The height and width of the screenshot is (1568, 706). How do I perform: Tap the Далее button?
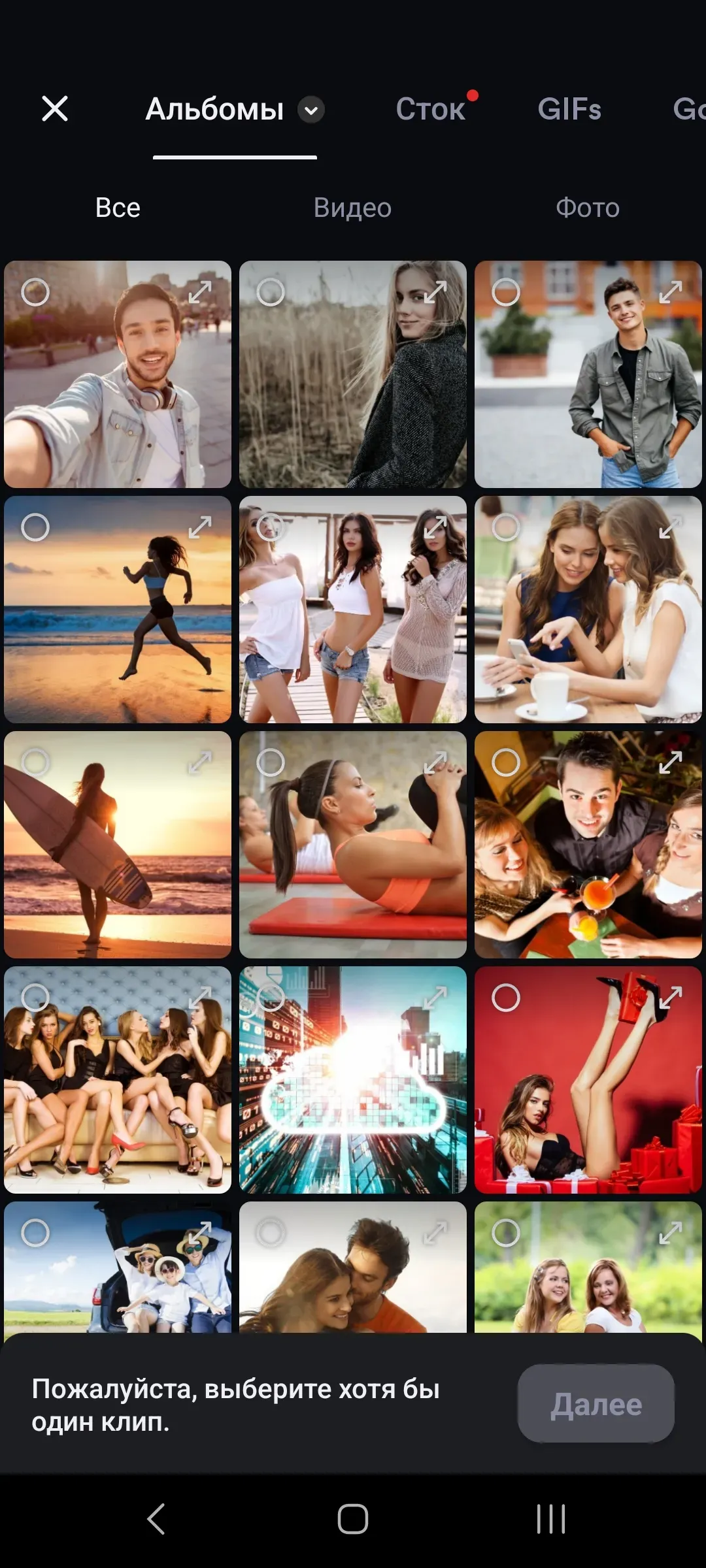pos(596,1403)
